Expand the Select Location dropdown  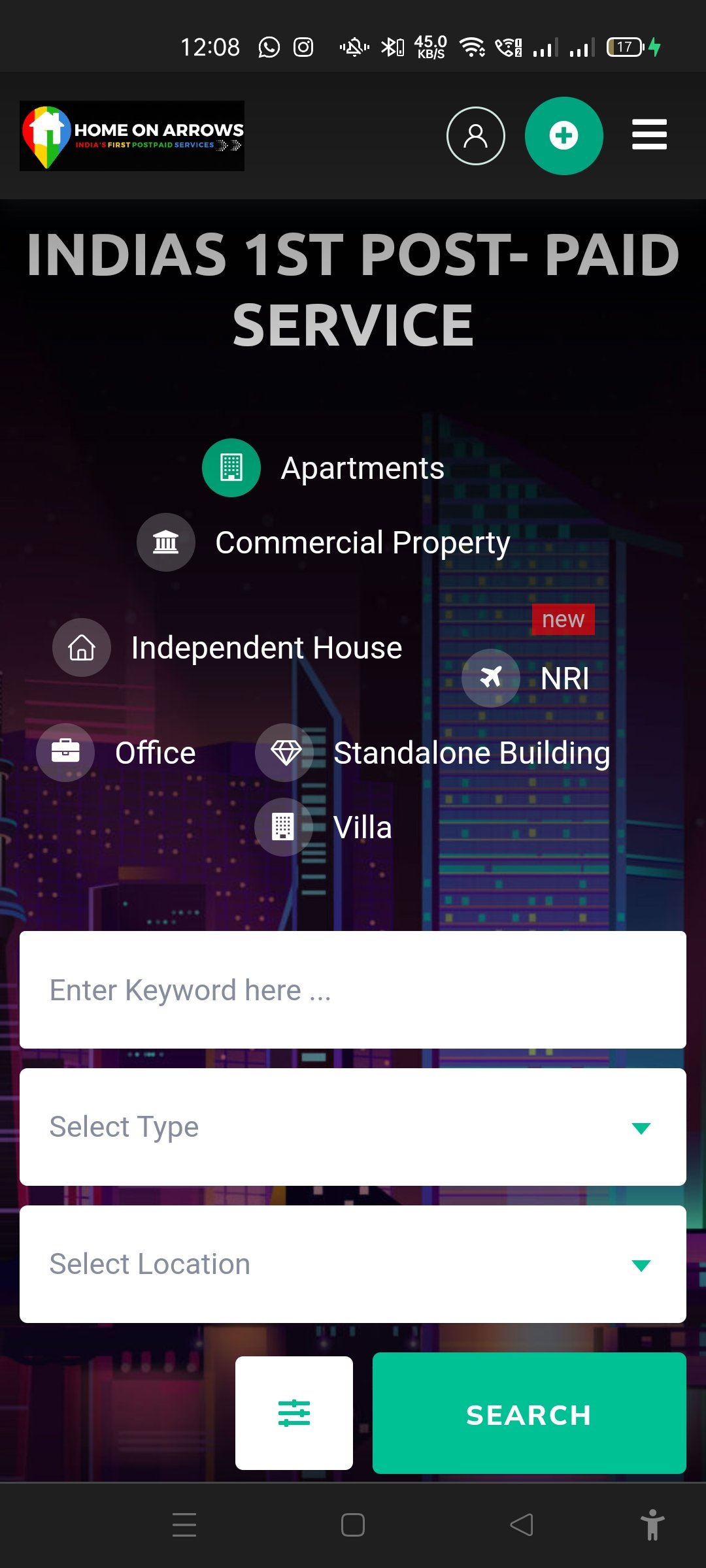coord(353,1264)
